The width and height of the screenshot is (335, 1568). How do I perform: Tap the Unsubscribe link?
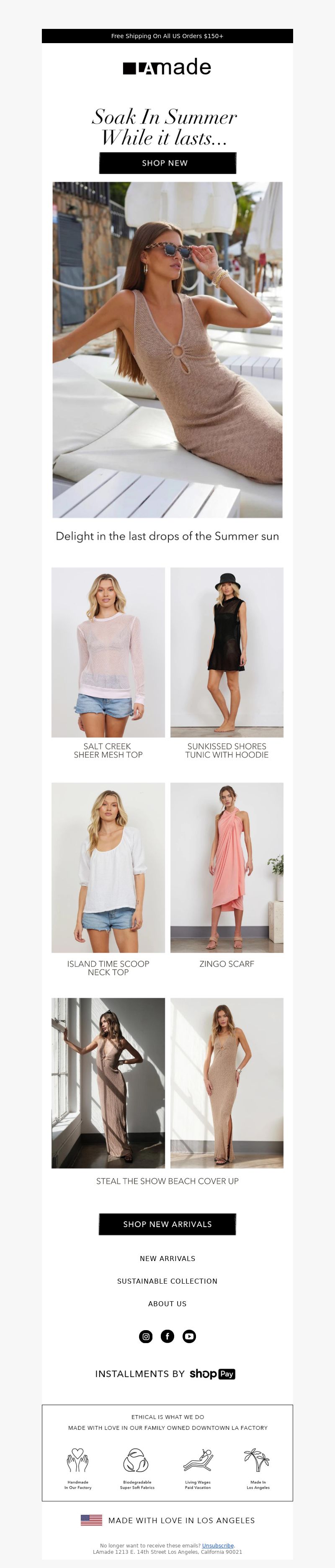pos(217,1545)
